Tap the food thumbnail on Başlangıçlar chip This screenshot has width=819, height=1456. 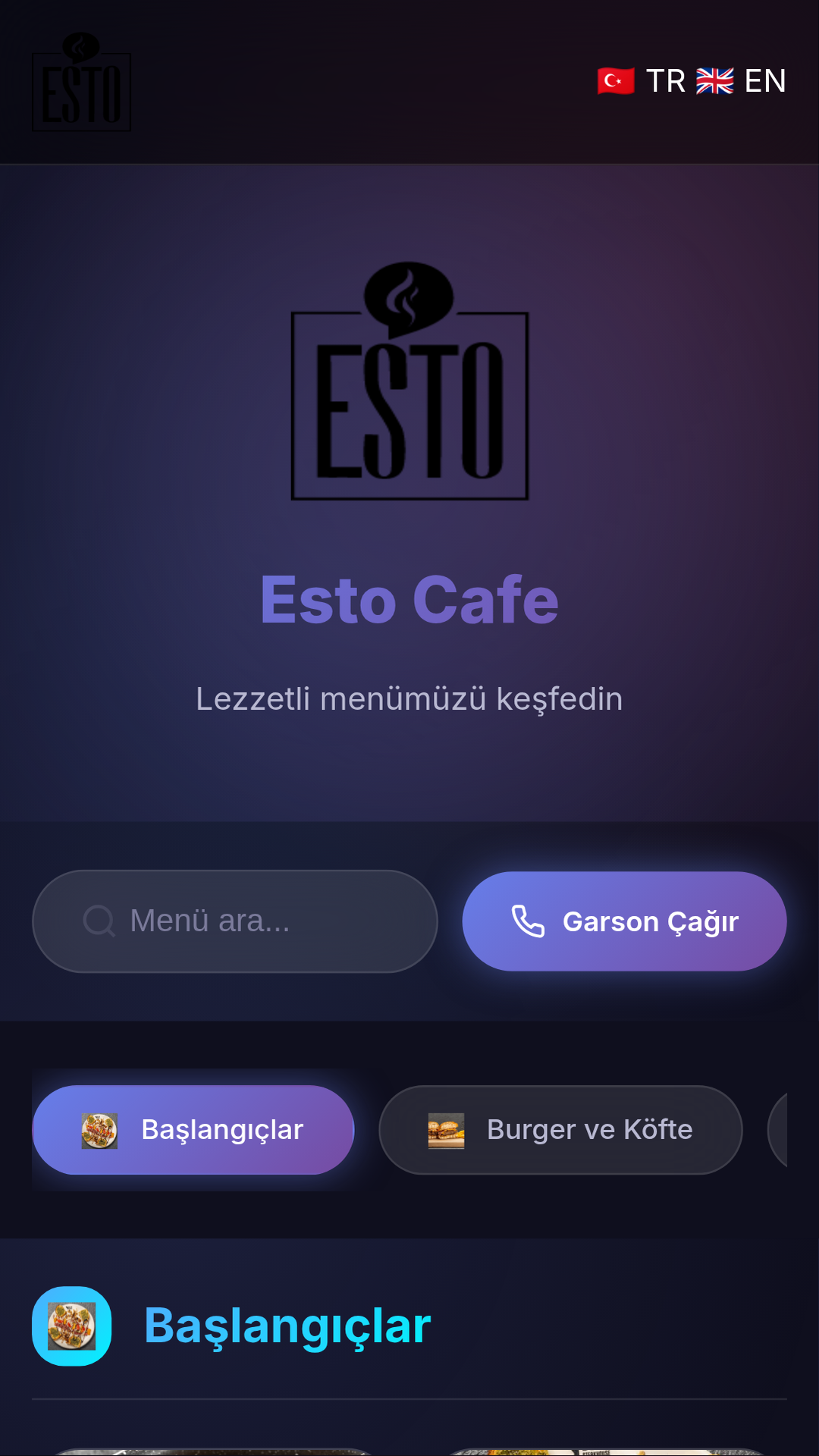(x=99, y=1129)
